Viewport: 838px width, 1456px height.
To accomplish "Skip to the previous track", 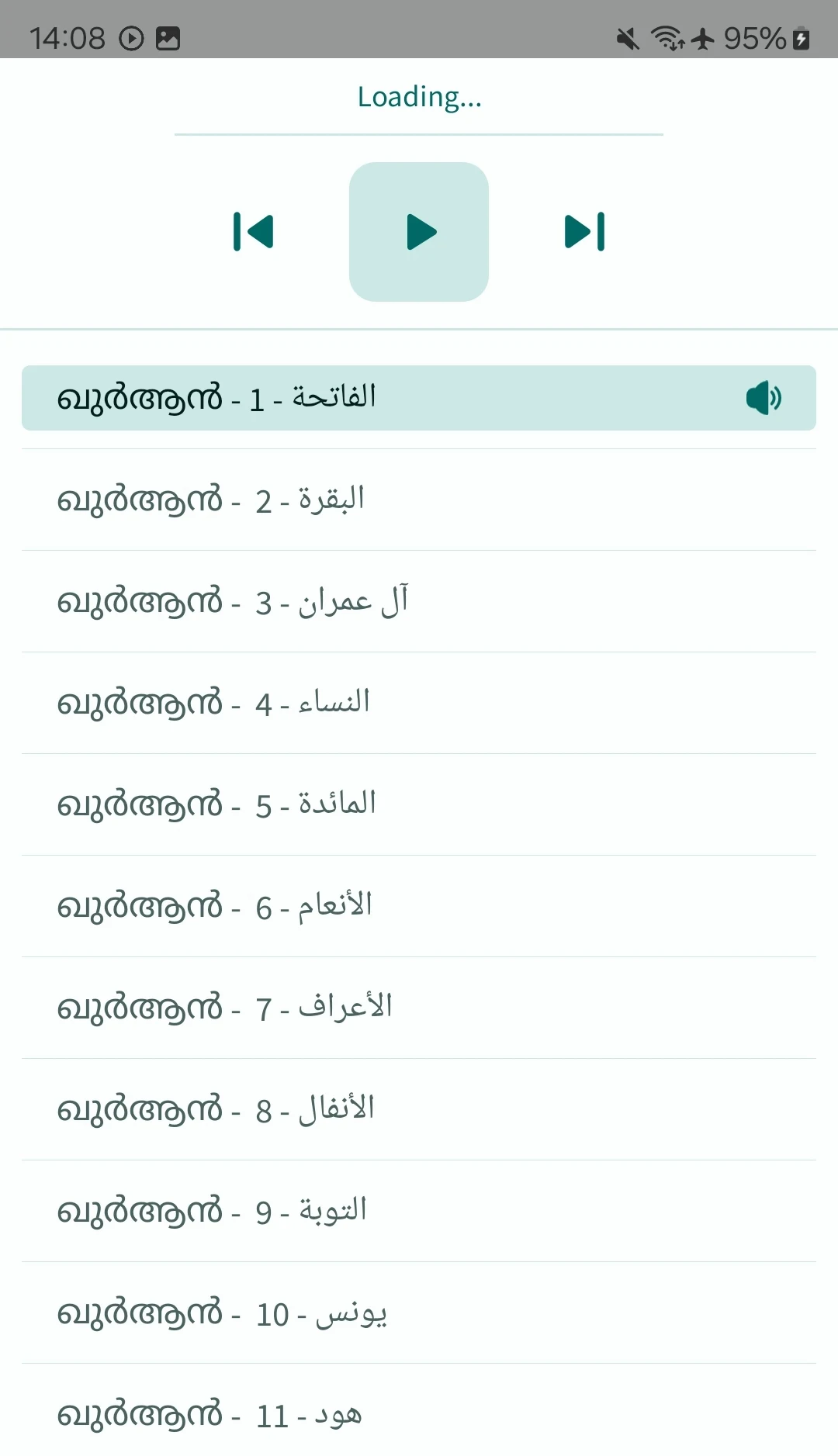I will (x=253, y=232).
